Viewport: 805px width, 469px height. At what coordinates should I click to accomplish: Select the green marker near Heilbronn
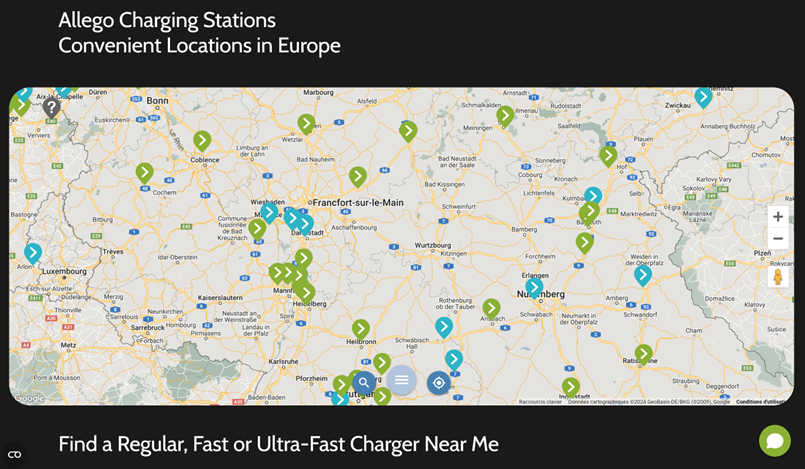pos(361,328)
